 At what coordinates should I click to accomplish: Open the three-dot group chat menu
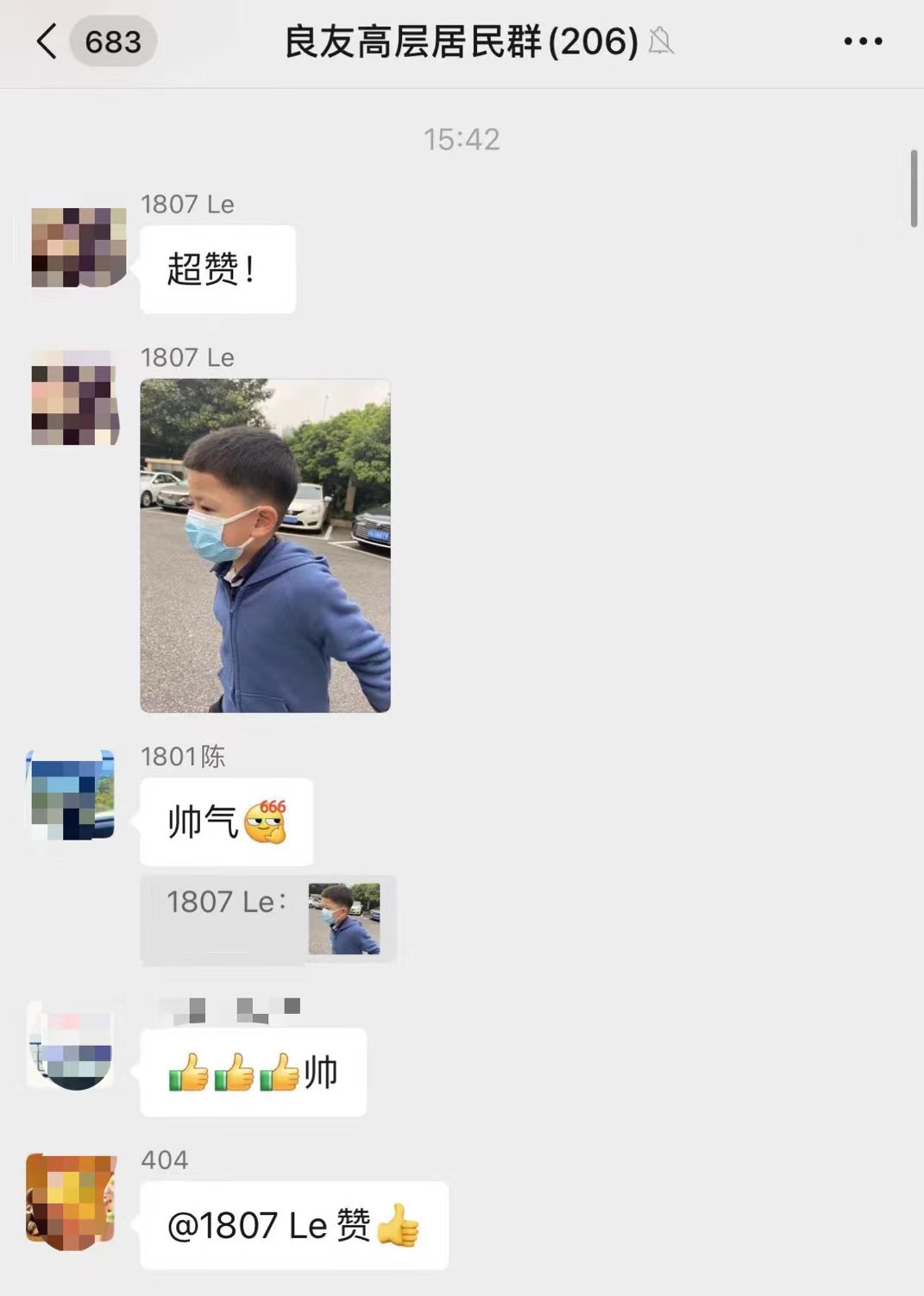862,41
